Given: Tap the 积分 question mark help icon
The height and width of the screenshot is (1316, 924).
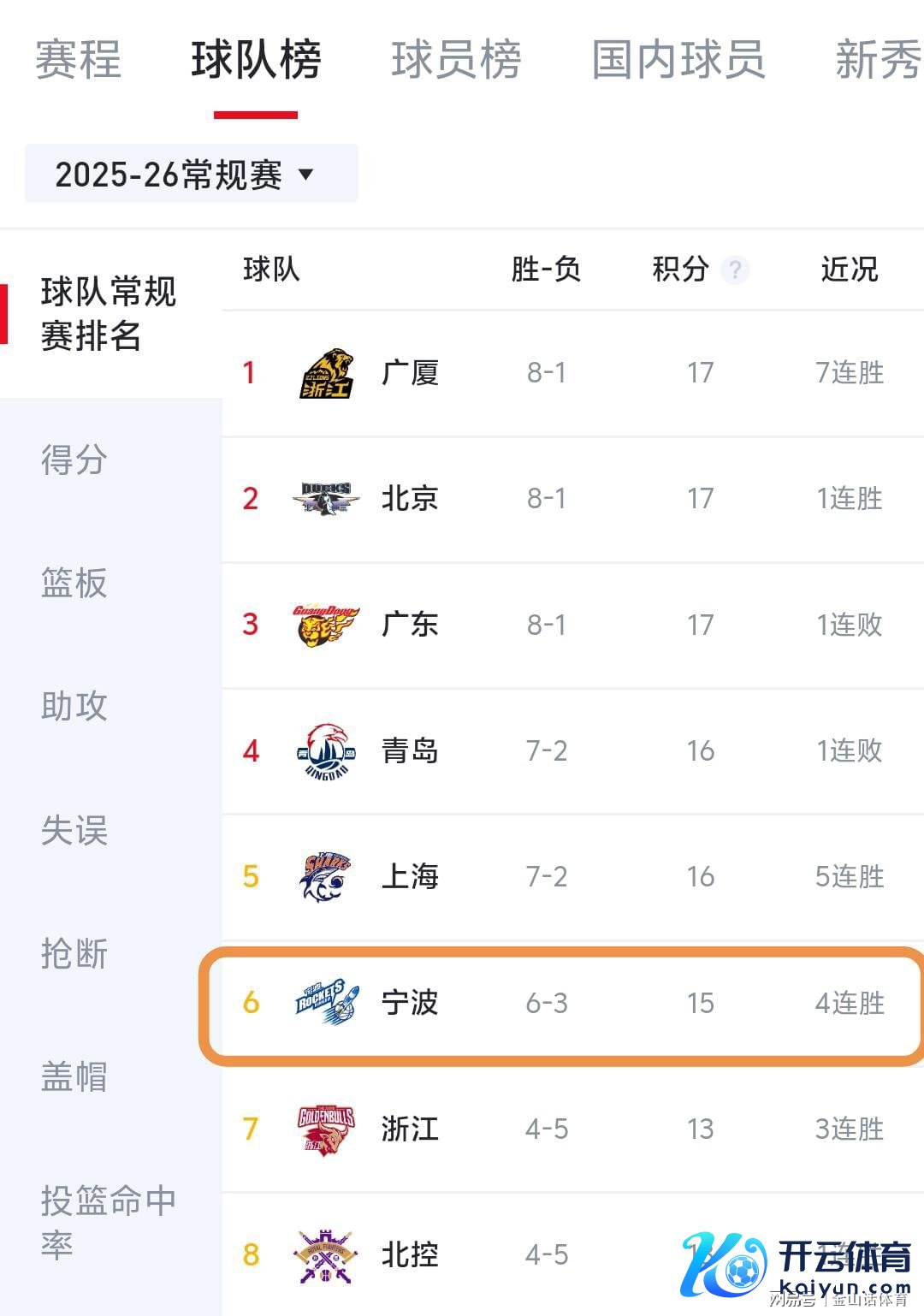Looking at the screenshot, I should (x=734, y=270).
